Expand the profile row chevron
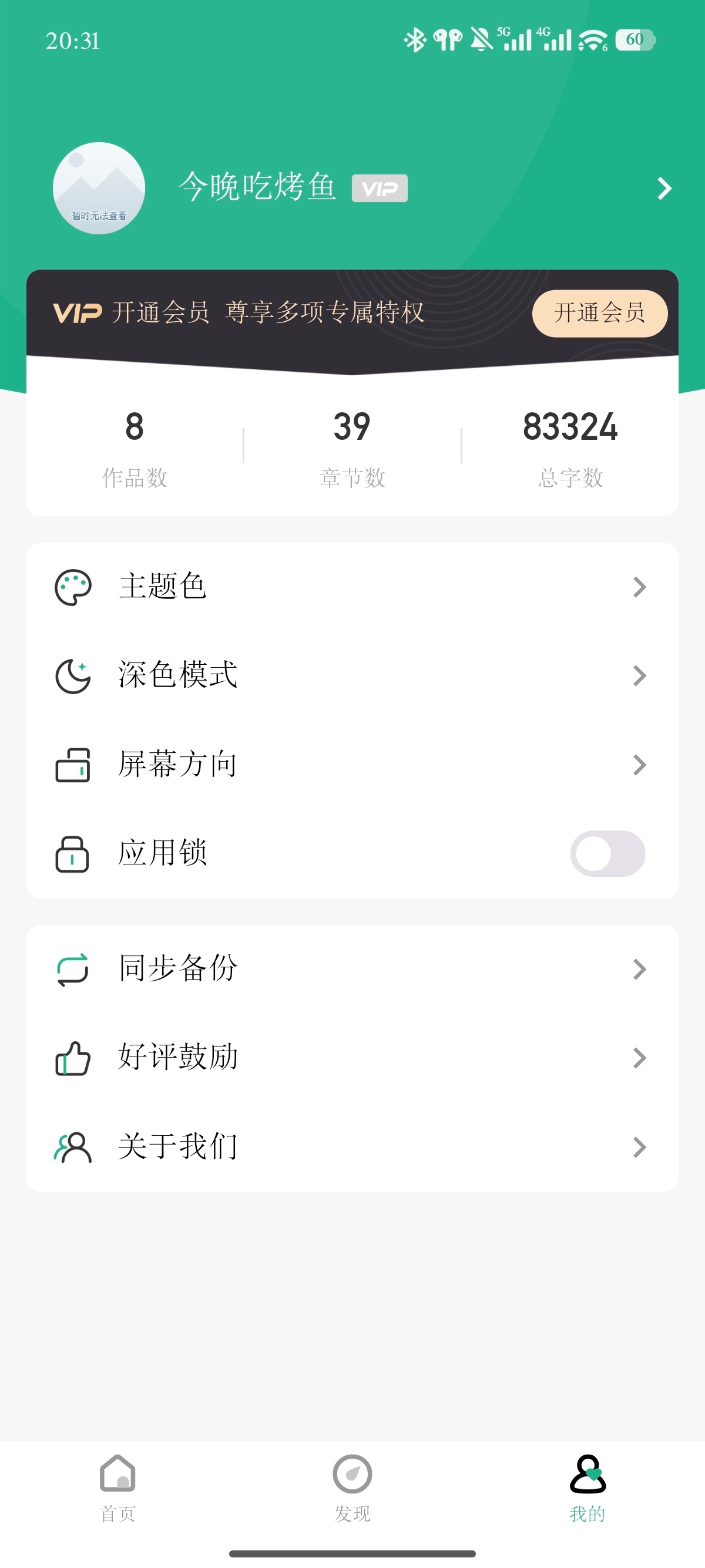This screenshot has height=1568, width=705. tap(664, 188)
